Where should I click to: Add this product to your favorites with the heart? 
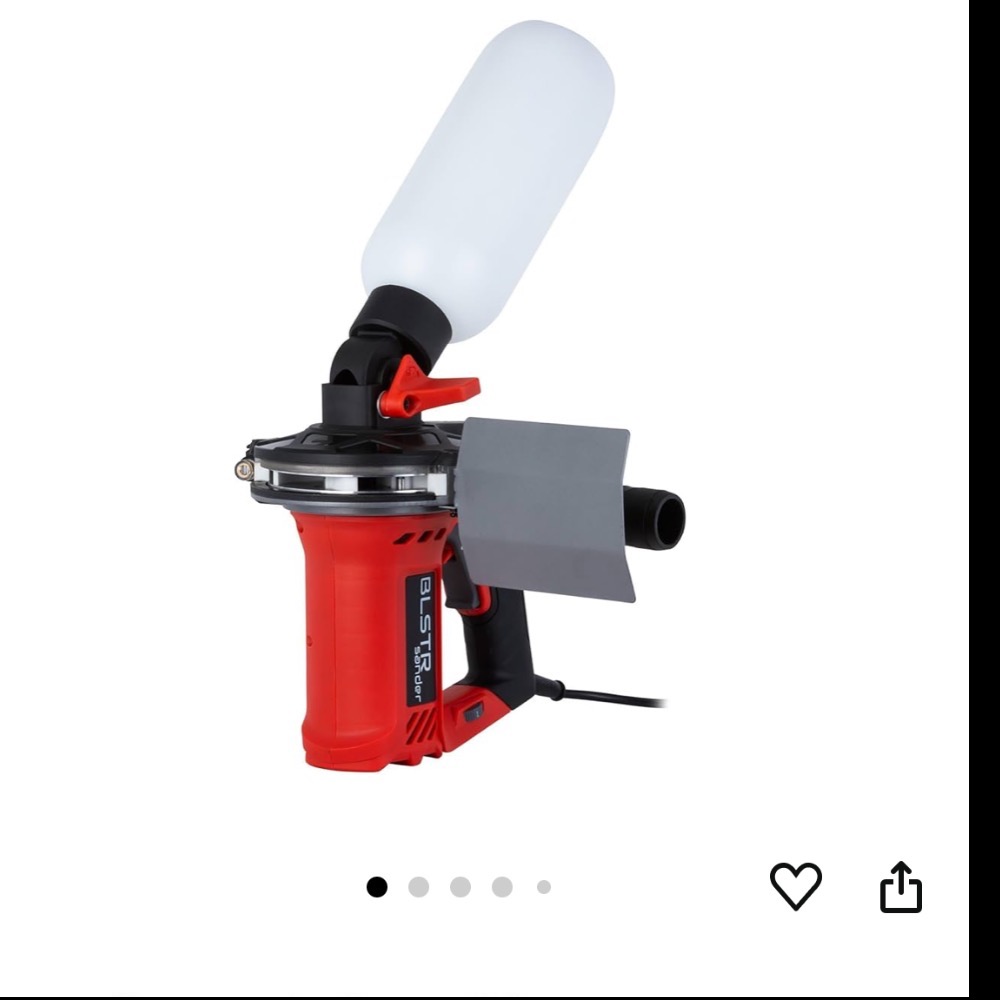tap(795, 886)
